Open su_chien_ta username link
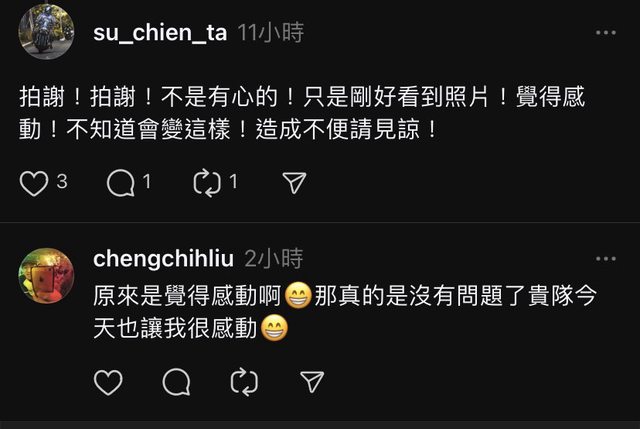The height and width of the screenshot is (429, 640). click(160, 33)
